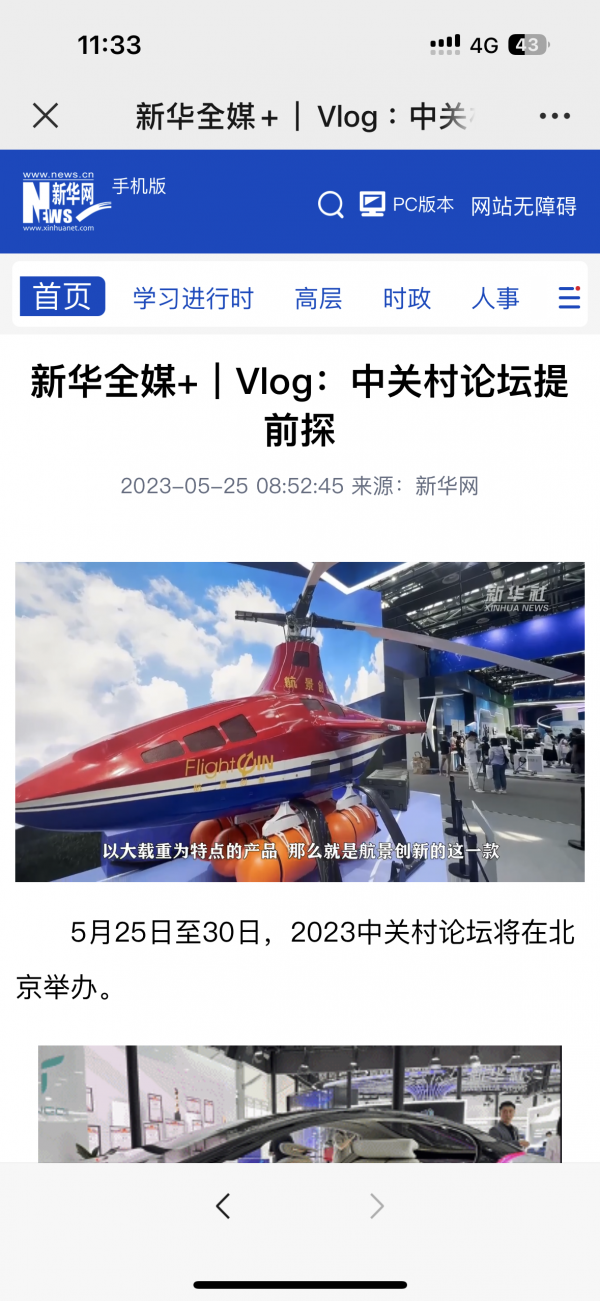Screen dimensions: 600x1301
Task: Tap the red helicopter video image
Action: (300, 721)
